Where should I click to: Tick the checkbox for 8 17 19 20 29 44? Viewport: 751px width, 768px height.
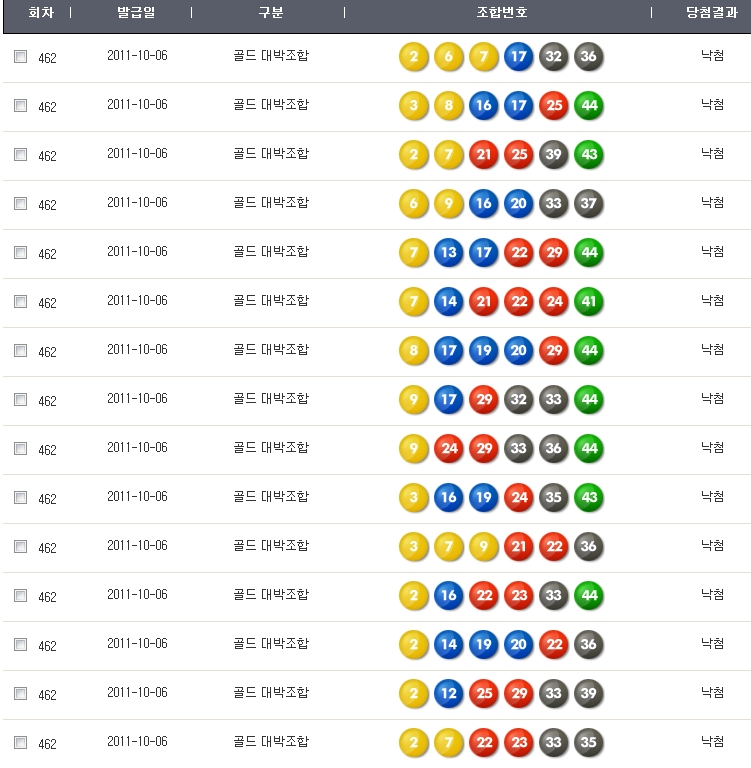20,351
